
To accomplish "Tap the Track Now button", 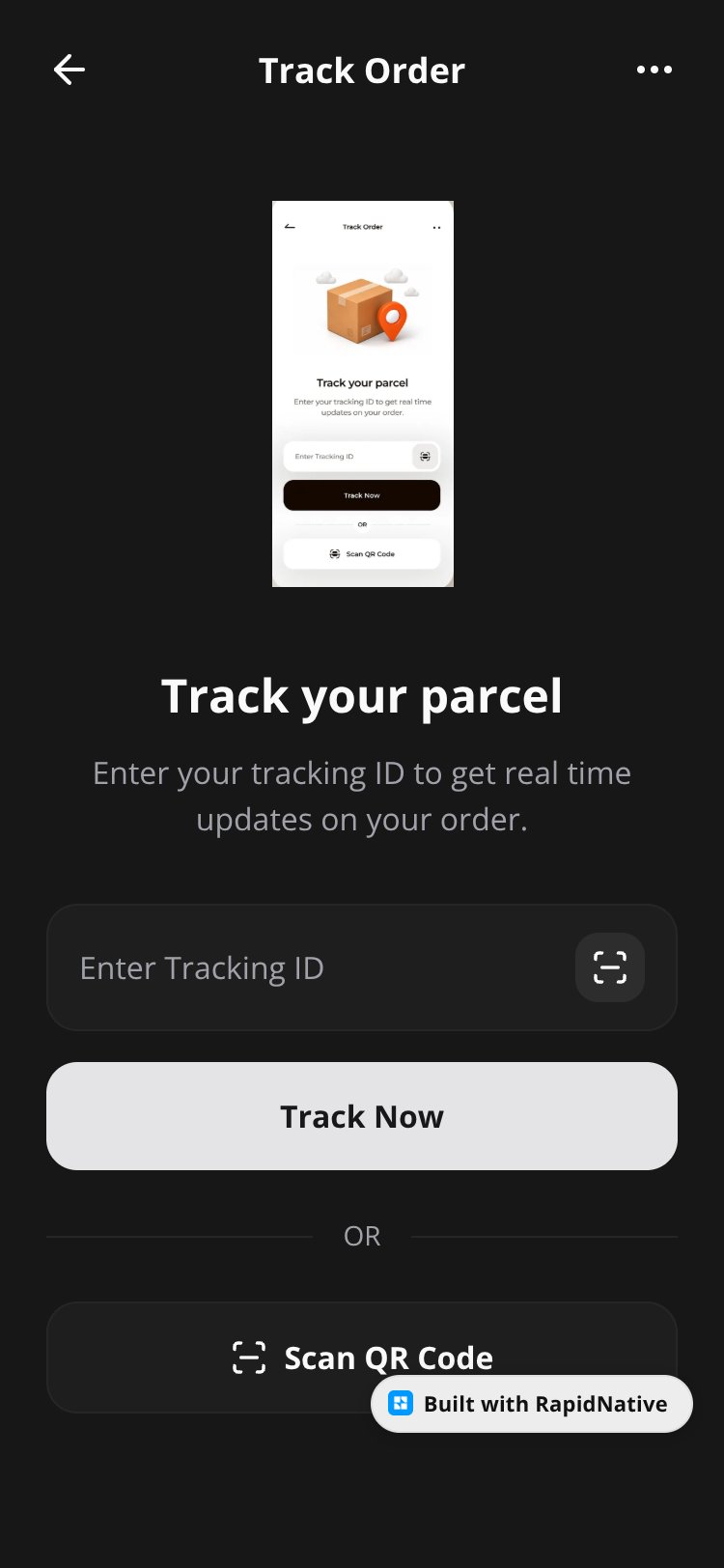I will [362, 1116].
